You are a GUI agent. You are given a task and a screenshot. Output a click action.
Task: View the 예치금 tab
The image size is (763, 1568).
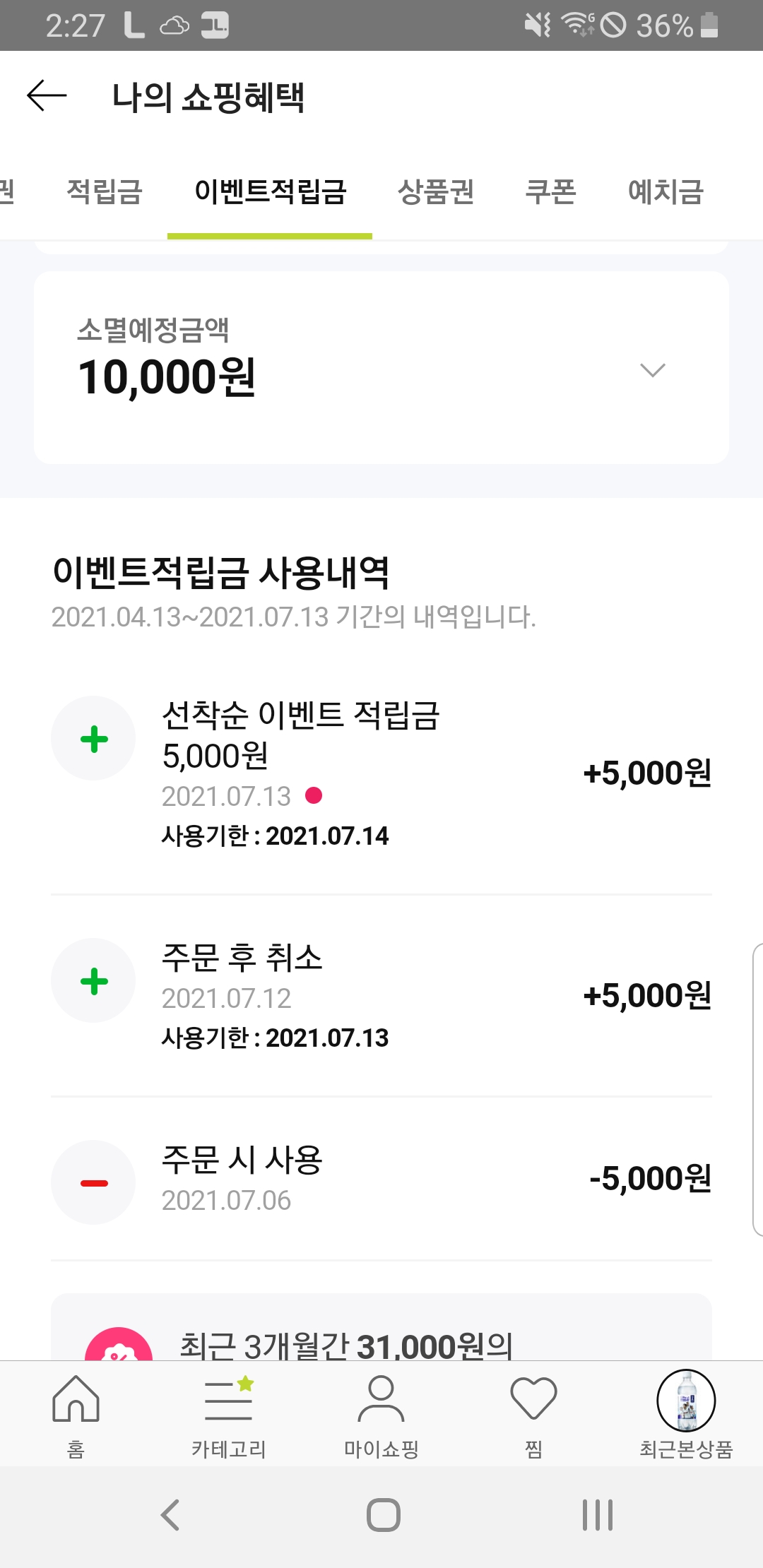pyautogui.click(x=666, y=191)
